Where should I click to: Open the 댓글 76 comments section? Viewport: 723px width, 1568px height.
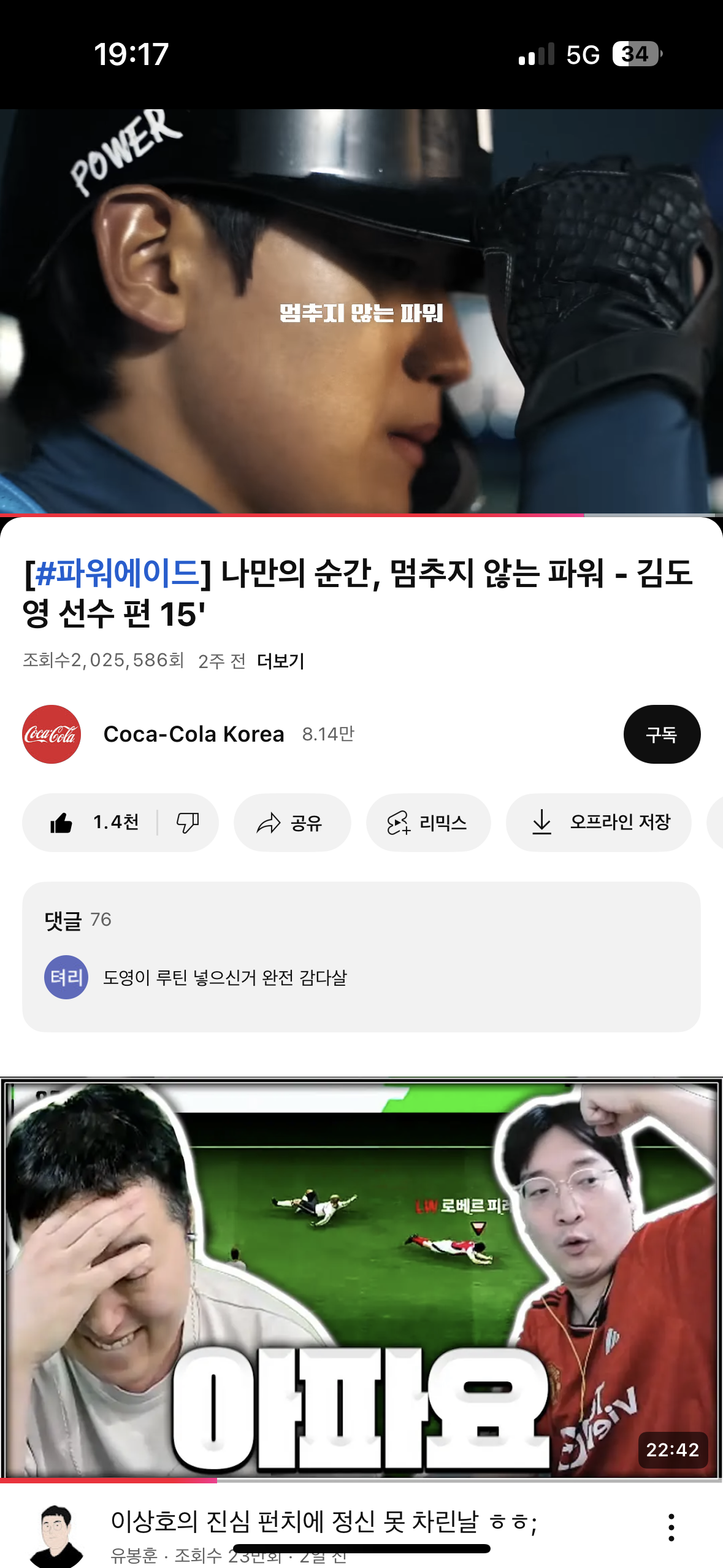point(361,956)
